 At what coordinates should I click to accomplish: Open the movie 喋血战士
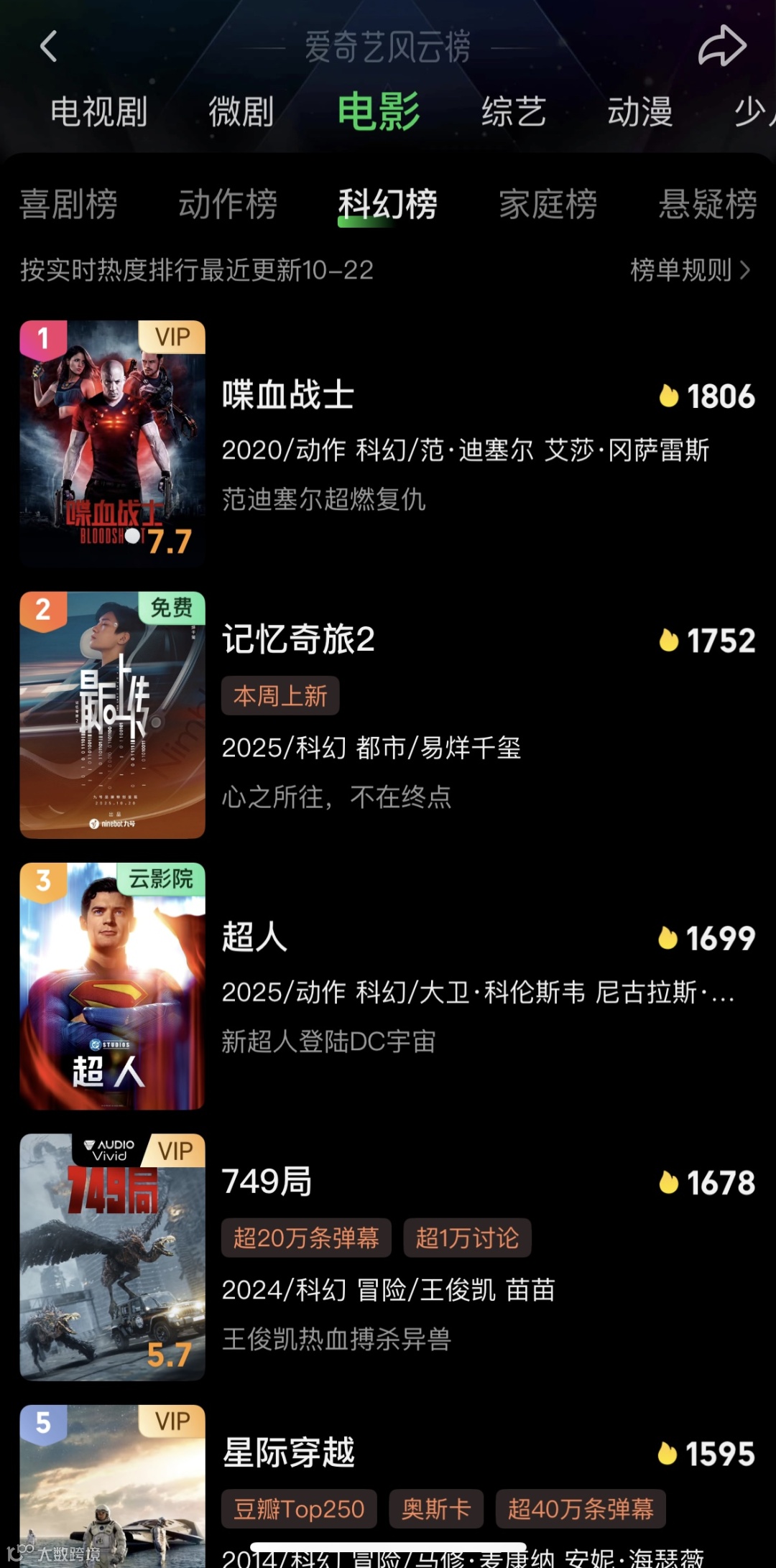(x=288, y=395)
